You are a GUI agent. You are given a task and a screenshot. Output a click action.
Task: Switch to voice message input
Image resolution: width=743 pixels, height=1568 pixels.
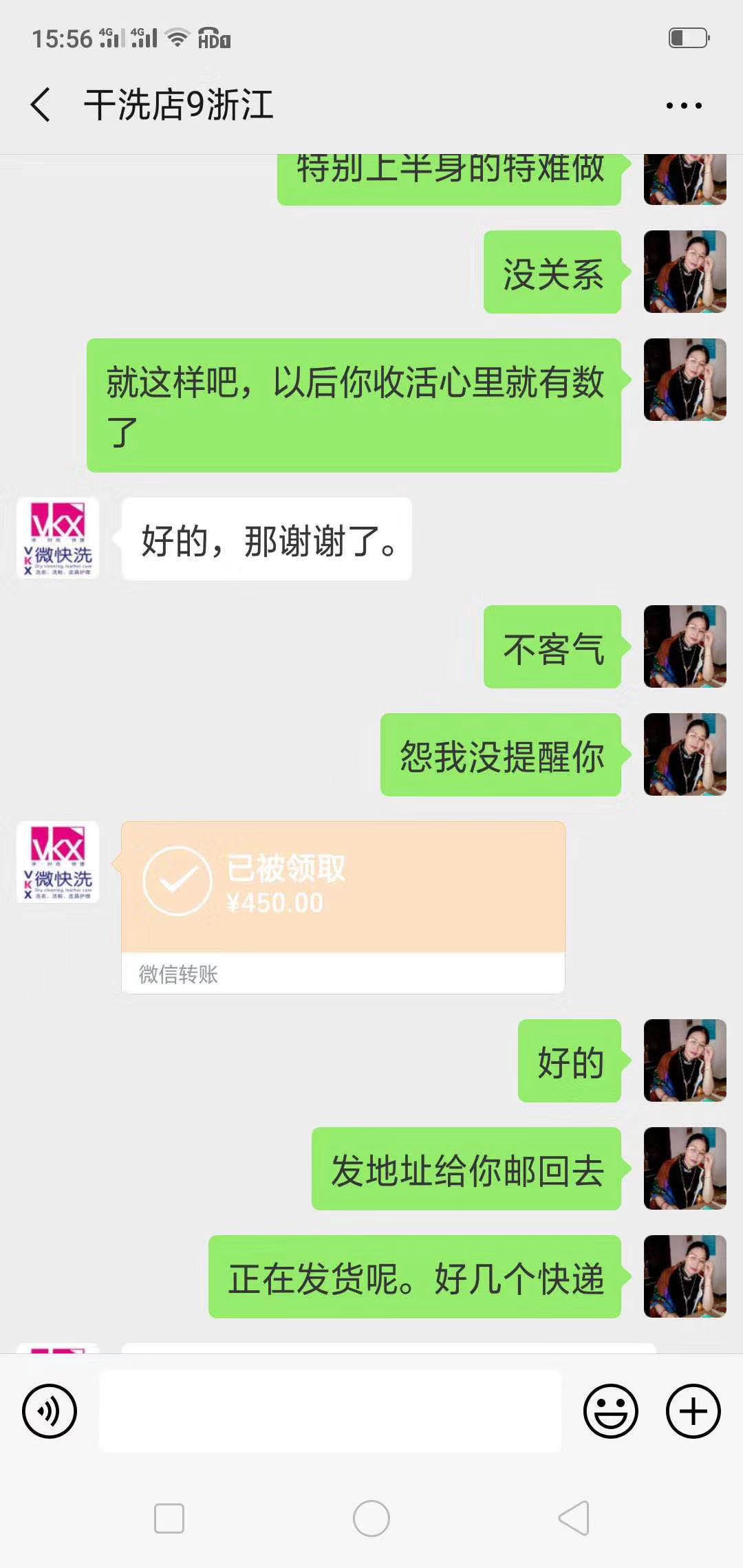coord(50,1411)
